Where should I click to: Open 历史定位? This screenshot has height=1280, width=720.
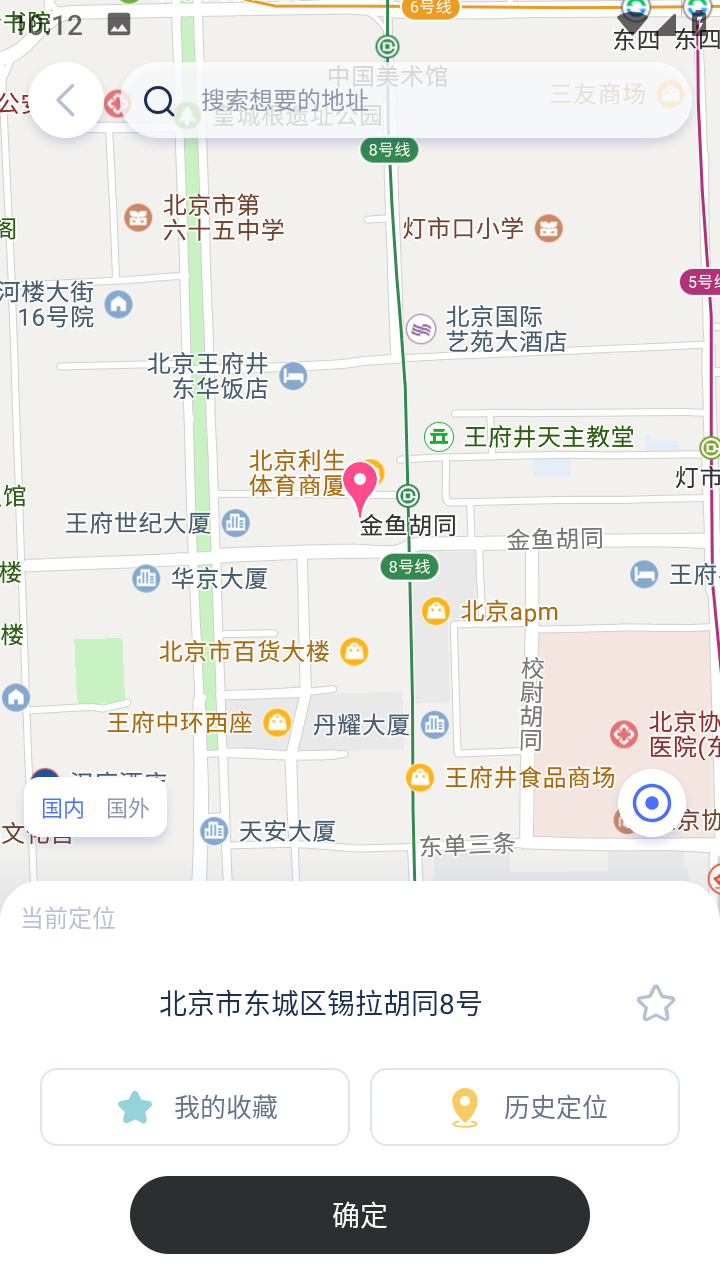pyautogui.click(x=525, y=1107)
